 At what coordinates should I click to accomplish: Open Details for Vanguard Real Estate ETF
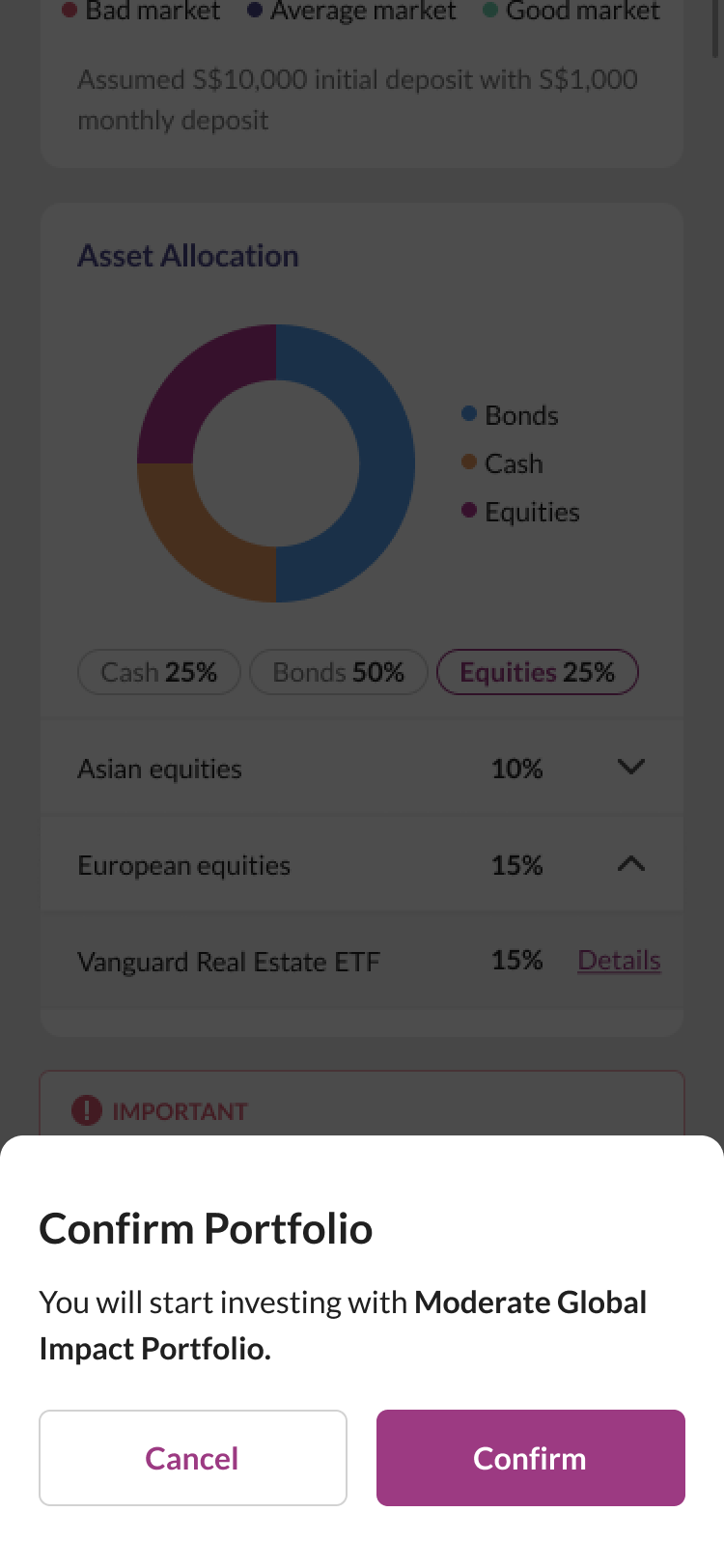pos(619,961)
